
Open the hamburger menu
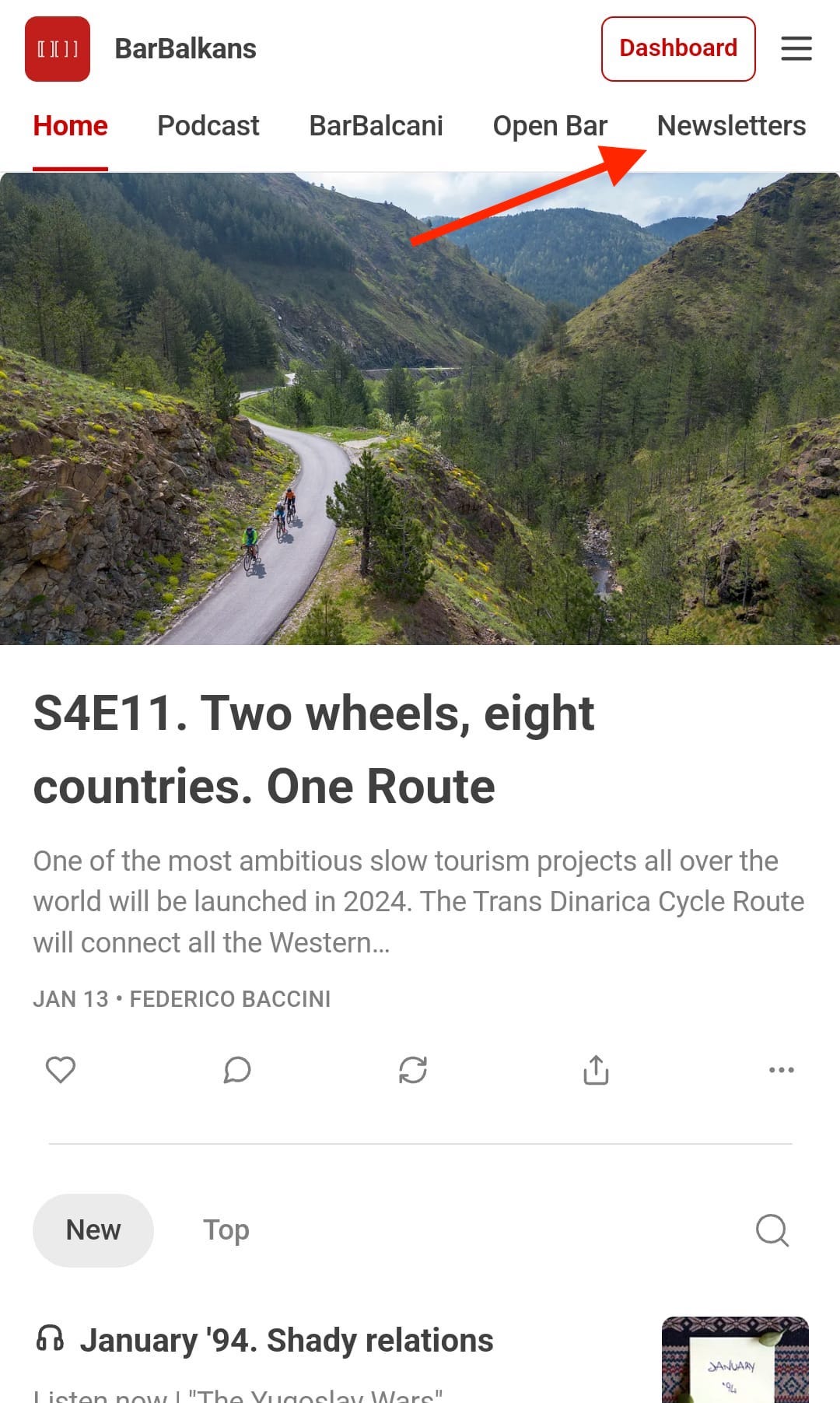(x=796, y=48)
